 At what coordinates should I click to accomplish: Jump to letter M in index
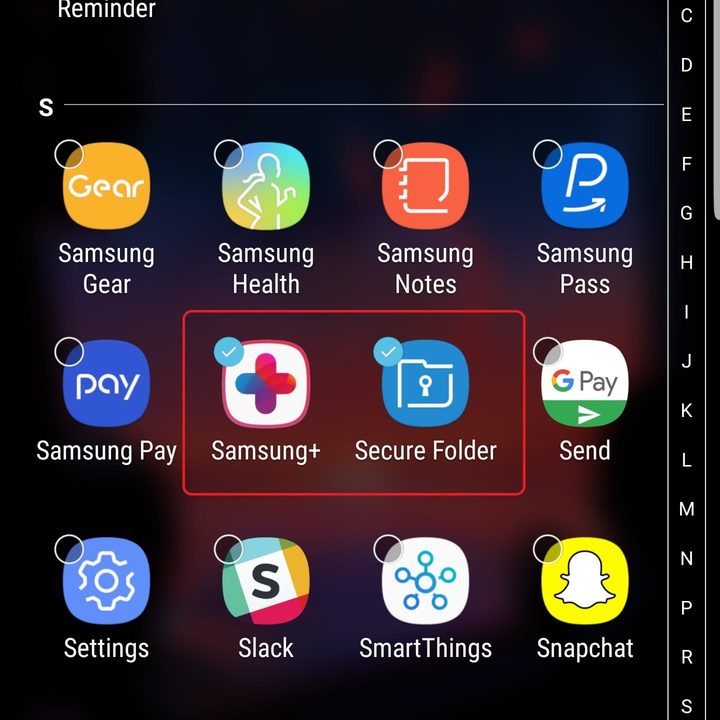[686, 509]
